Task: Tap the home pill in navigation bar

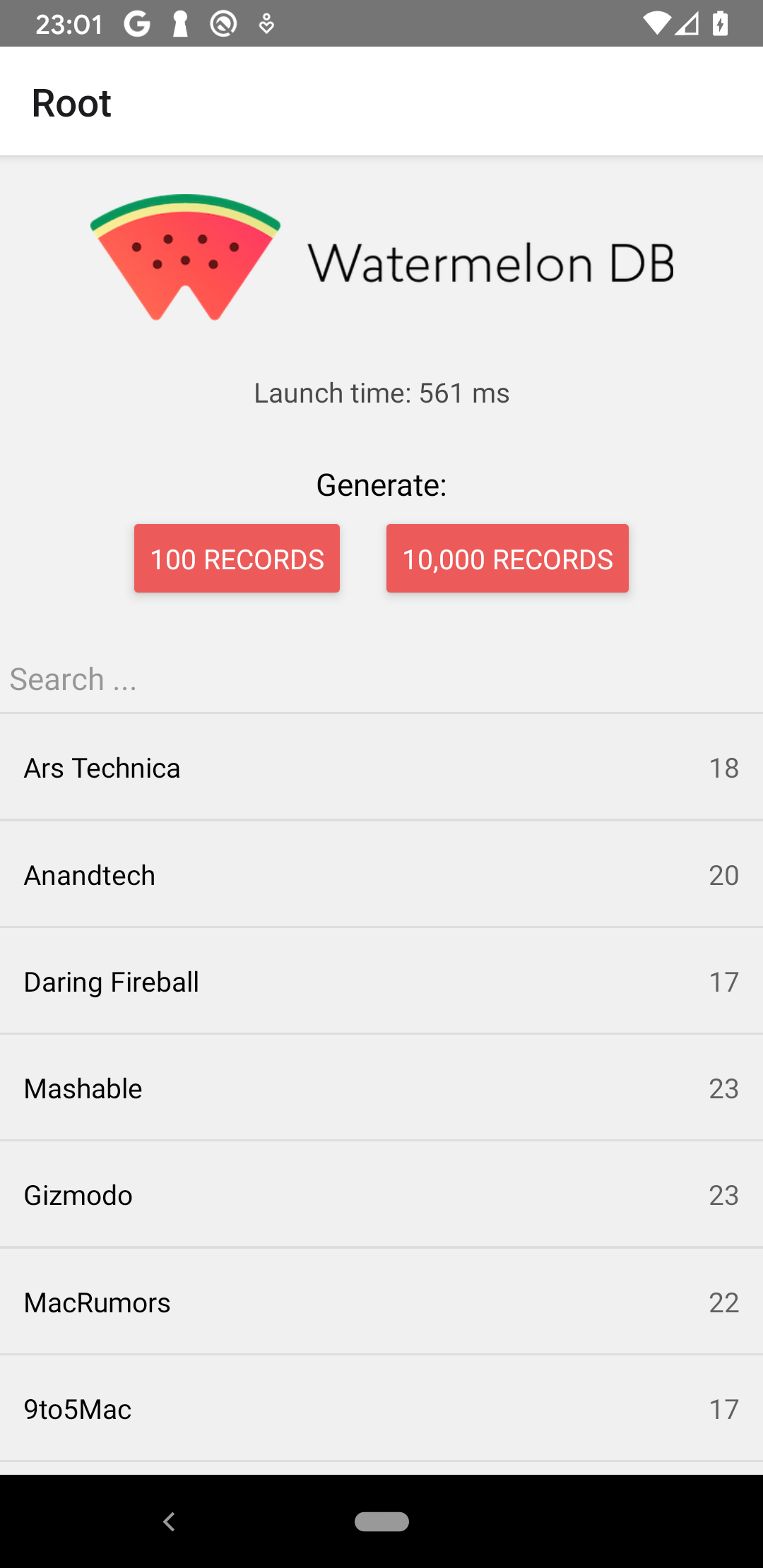Action: pyautogui.click(x=381, y=1521)
